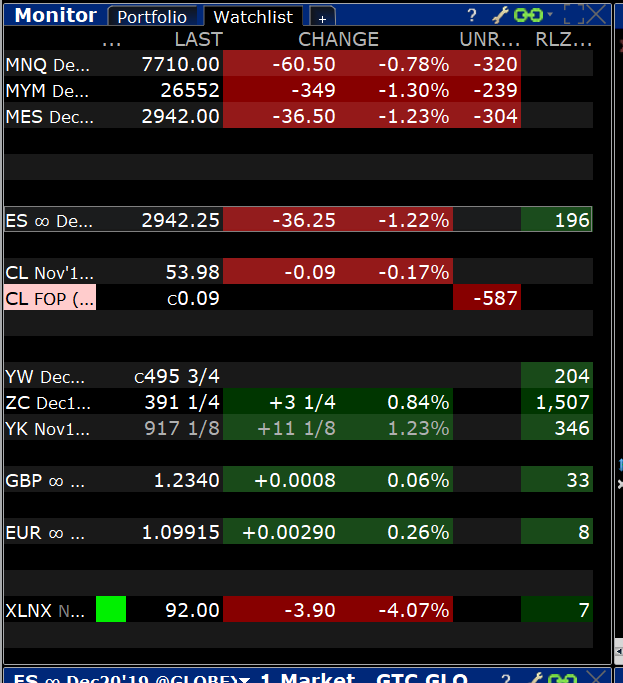Select the CL FOP option row
The width and height of the screenshot is (623, 683).
pyautogui.click(x=298, y=298)
